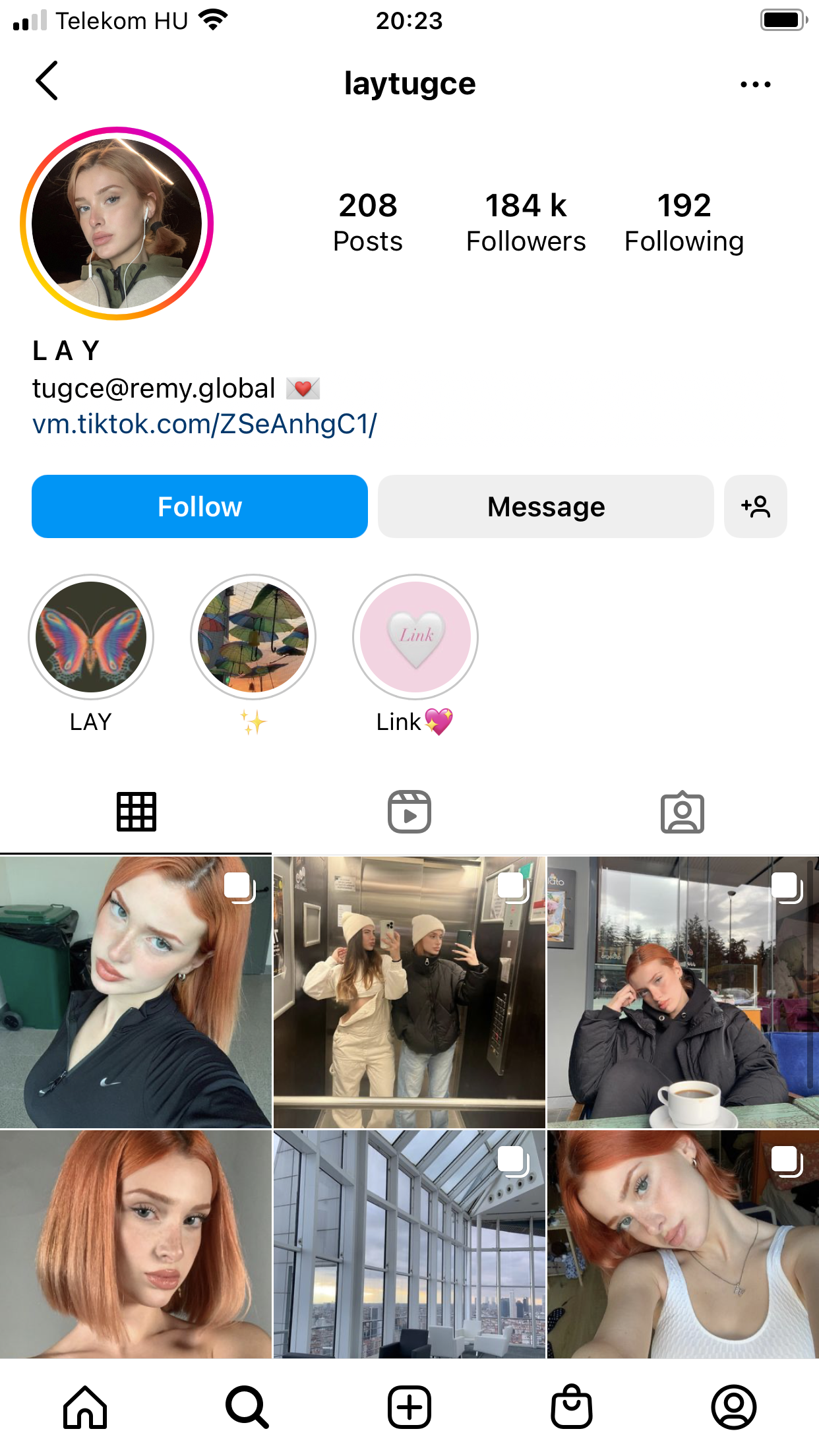Viewport: 819px width, 1456px height.
Task: Open the three-dot options menu
Action: click(x=755, y=84)
